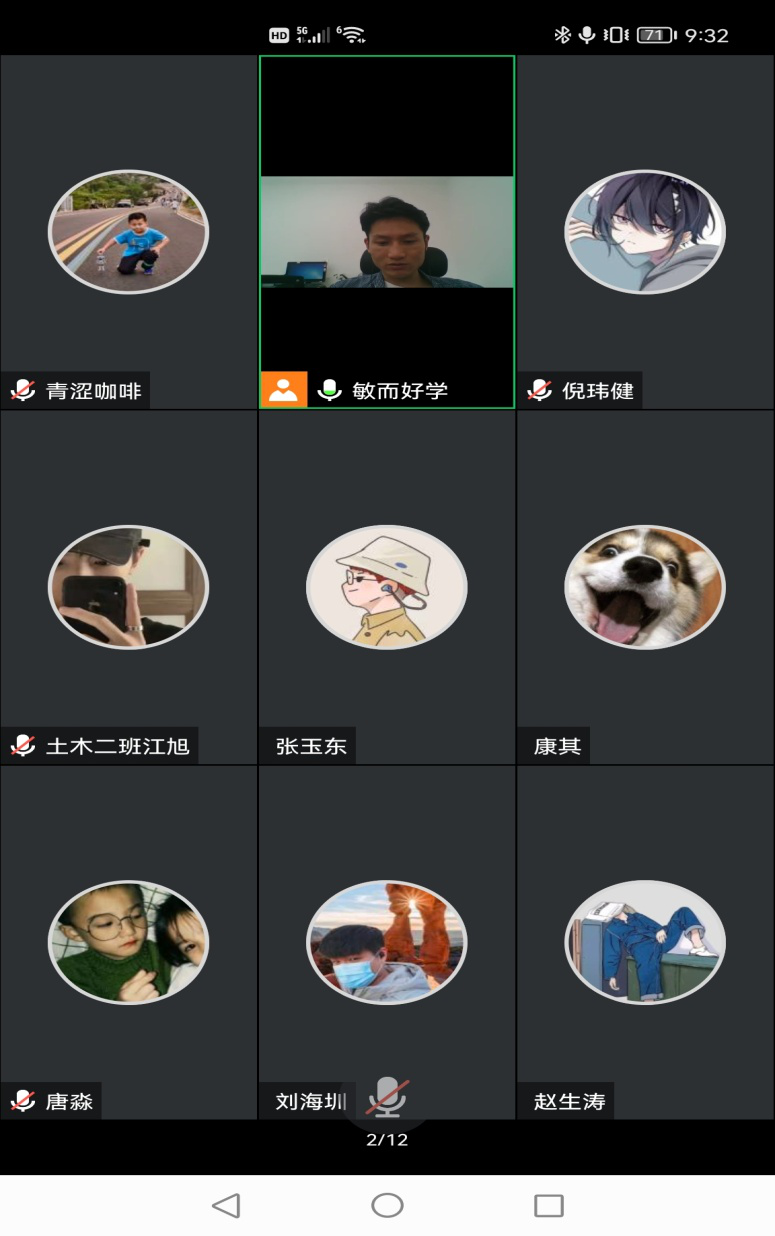
Task: Unmute with the bottom microphone button
Action: [x=387, y=1099]
